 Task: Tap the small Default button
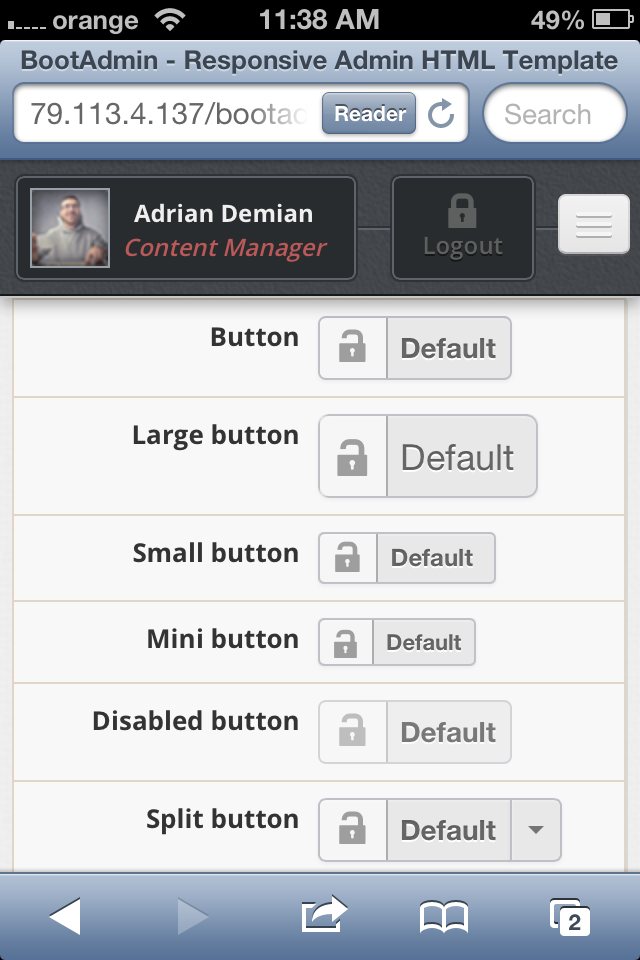[x=407, y=557]
